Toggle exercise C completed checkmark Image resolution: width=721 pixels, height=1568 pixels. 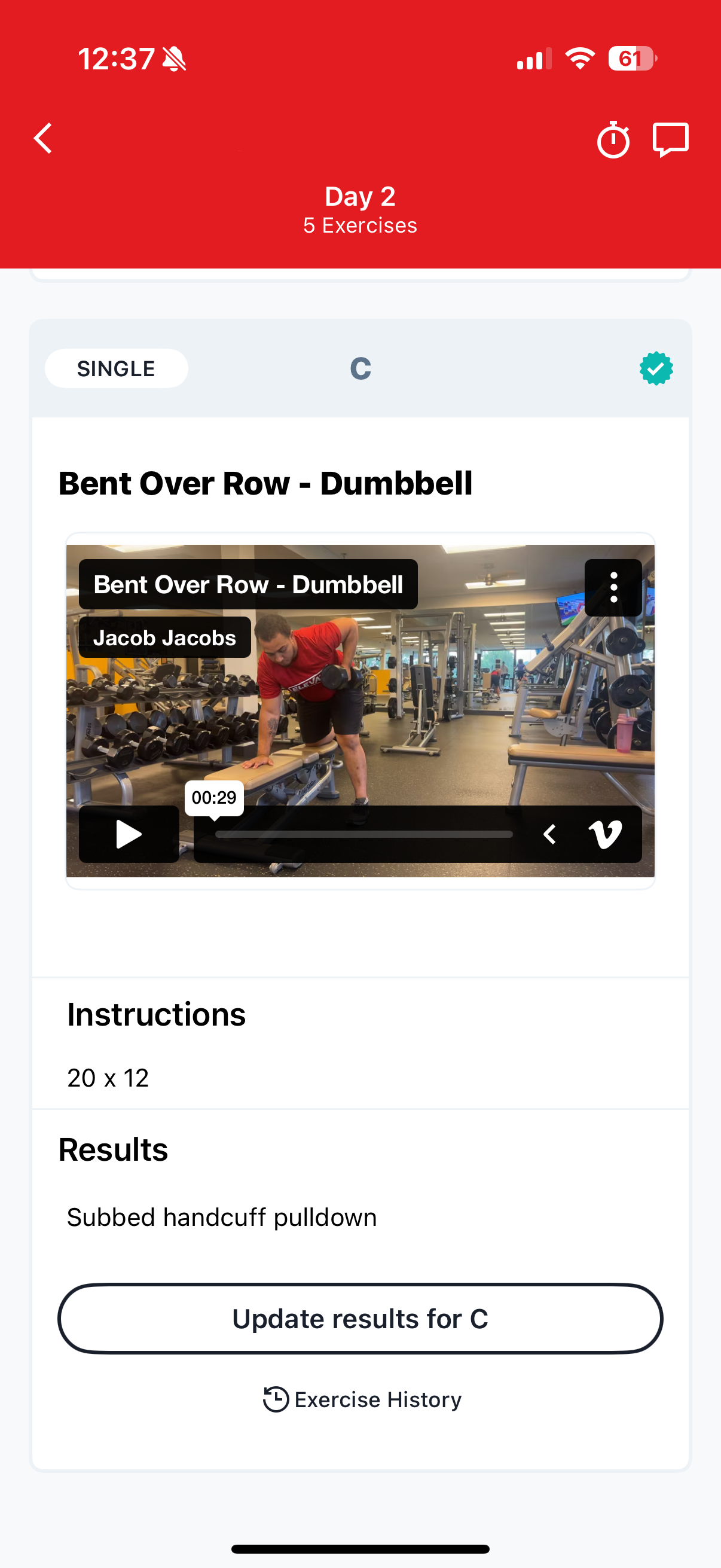[656, 368]
